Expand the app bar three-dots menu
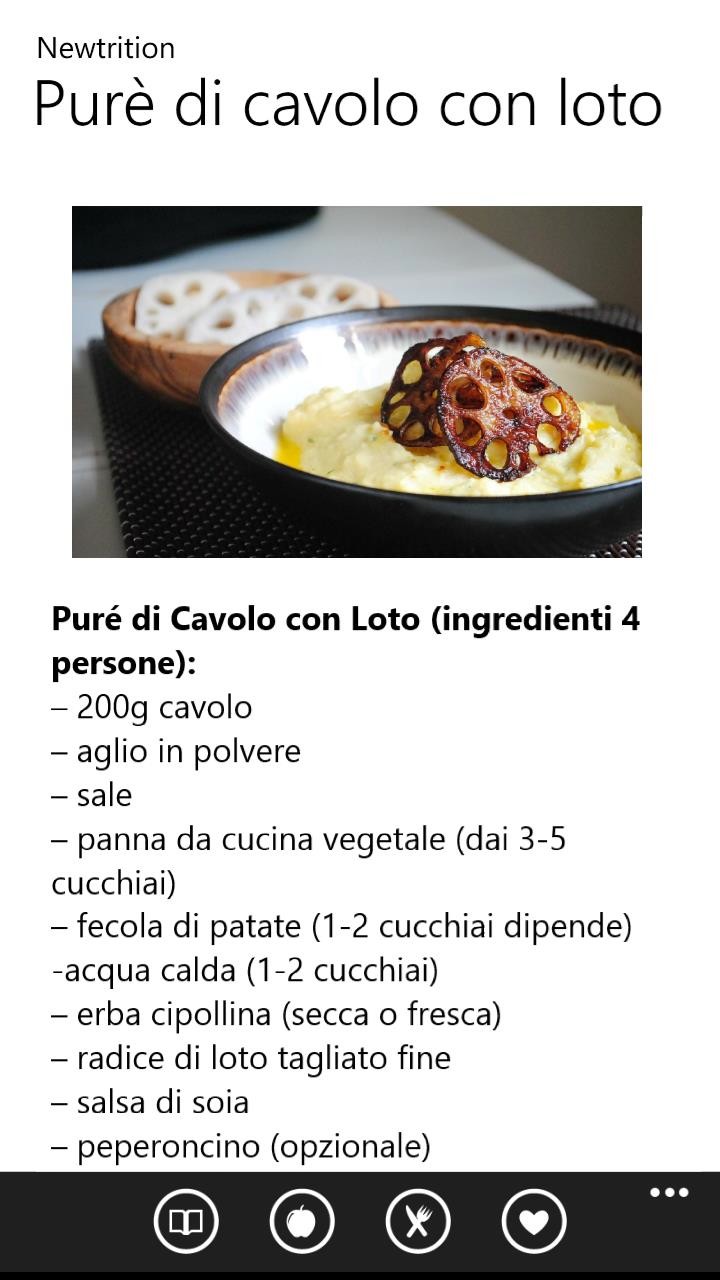 click(669, 1192)
